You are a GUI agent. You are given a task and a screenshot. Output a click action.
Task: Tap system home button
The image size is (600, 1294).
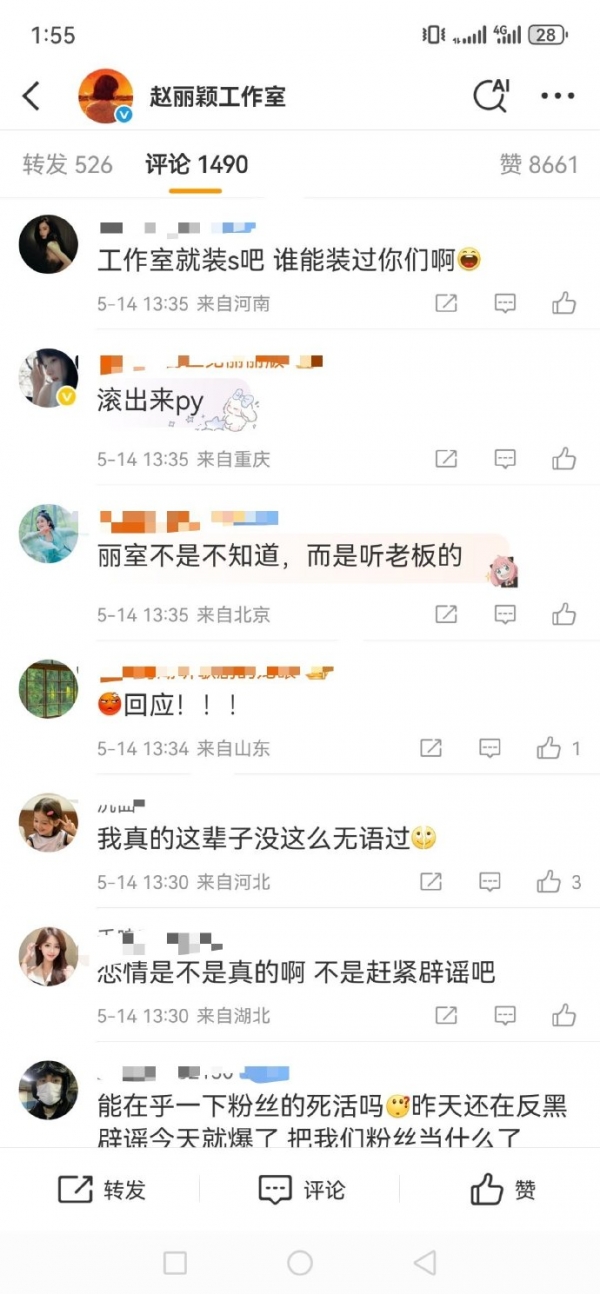click(x=299, y=1263)
